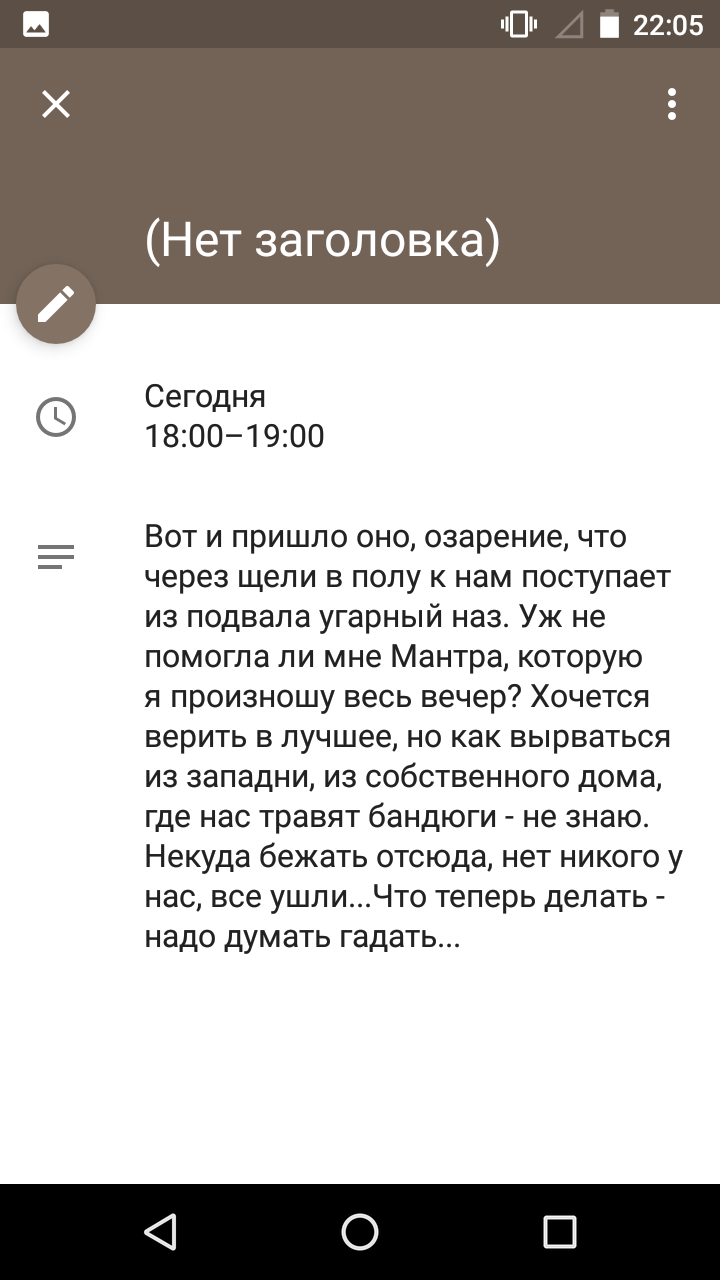Open the recent apps view
Screen dimensions: 720x1280
[x=560, y=1232]
